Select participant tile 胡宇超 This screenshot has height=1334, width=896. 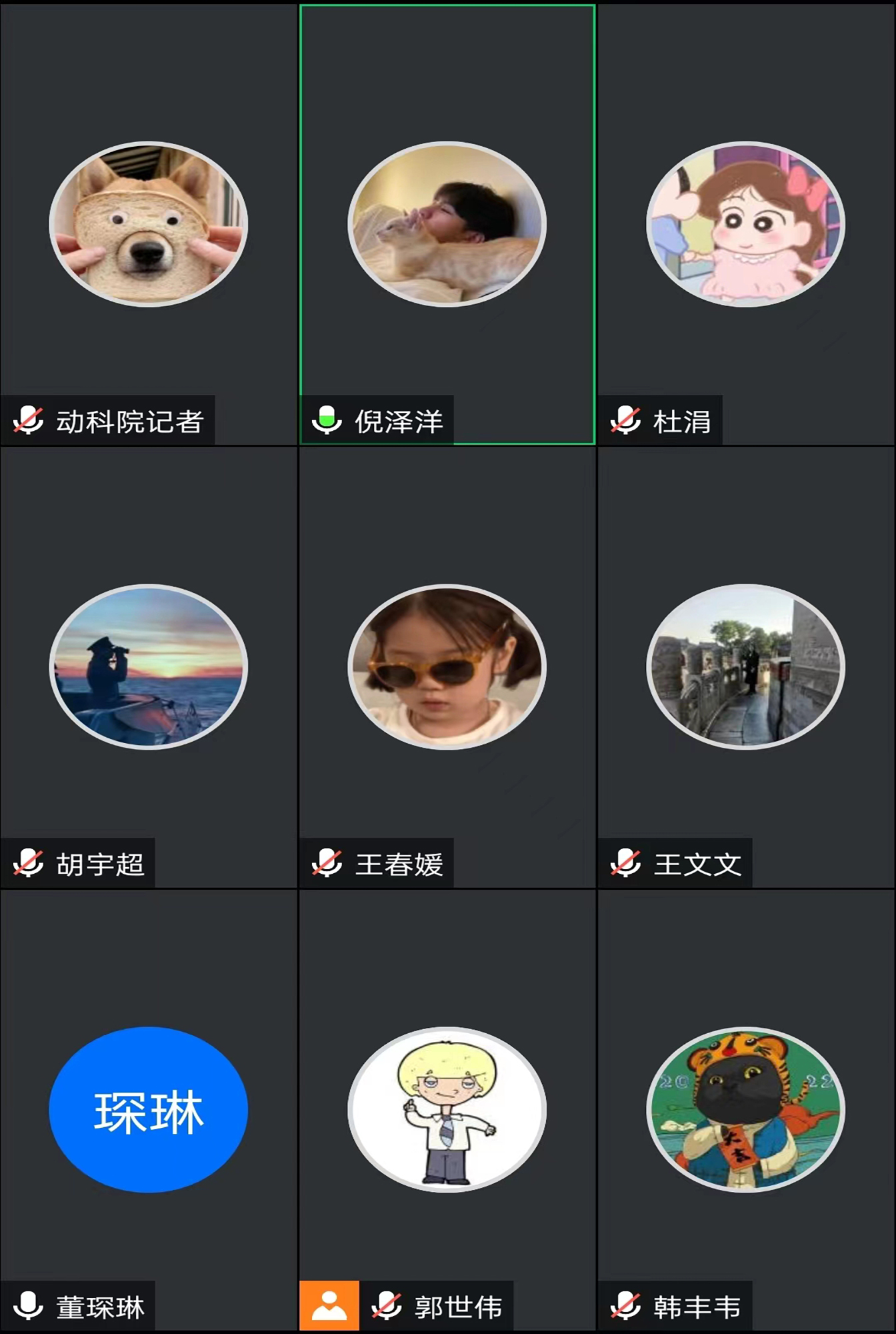pyautogui.click(x=148, y=667)
